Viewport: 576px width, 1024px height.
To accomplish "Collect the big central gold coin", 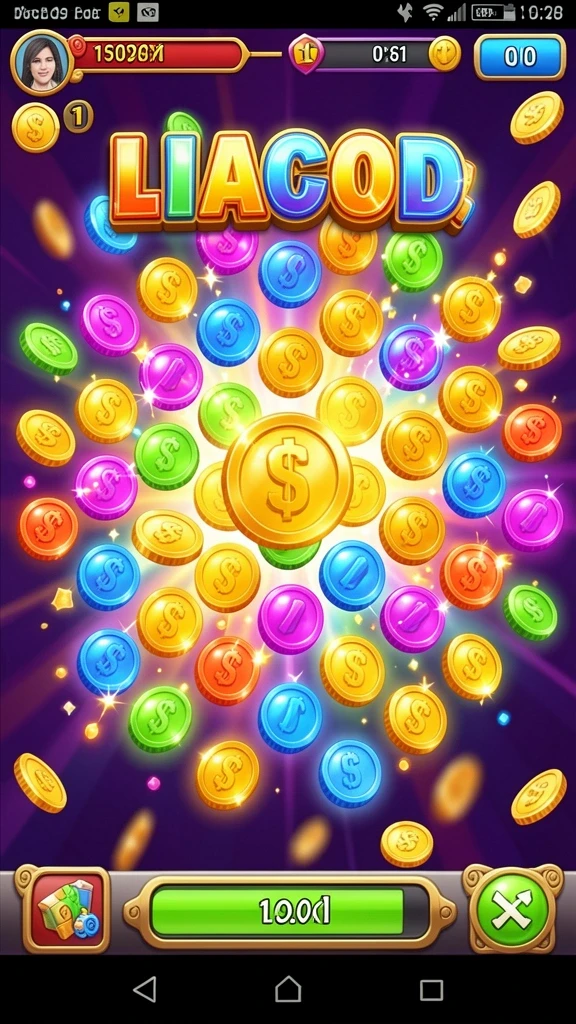I will pos(287,480).
